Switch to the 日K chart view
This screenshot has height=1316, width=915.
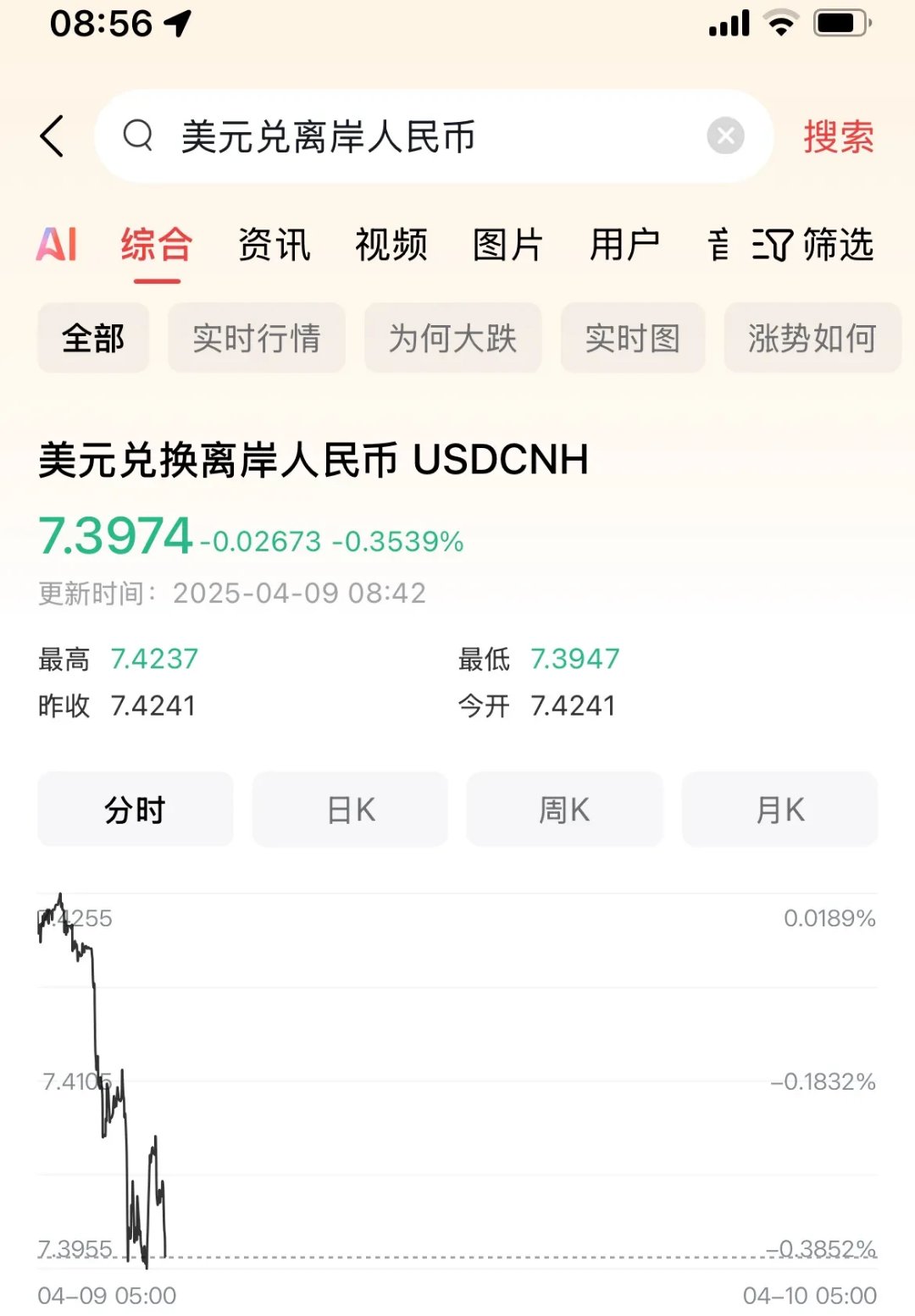coord(351,809)
